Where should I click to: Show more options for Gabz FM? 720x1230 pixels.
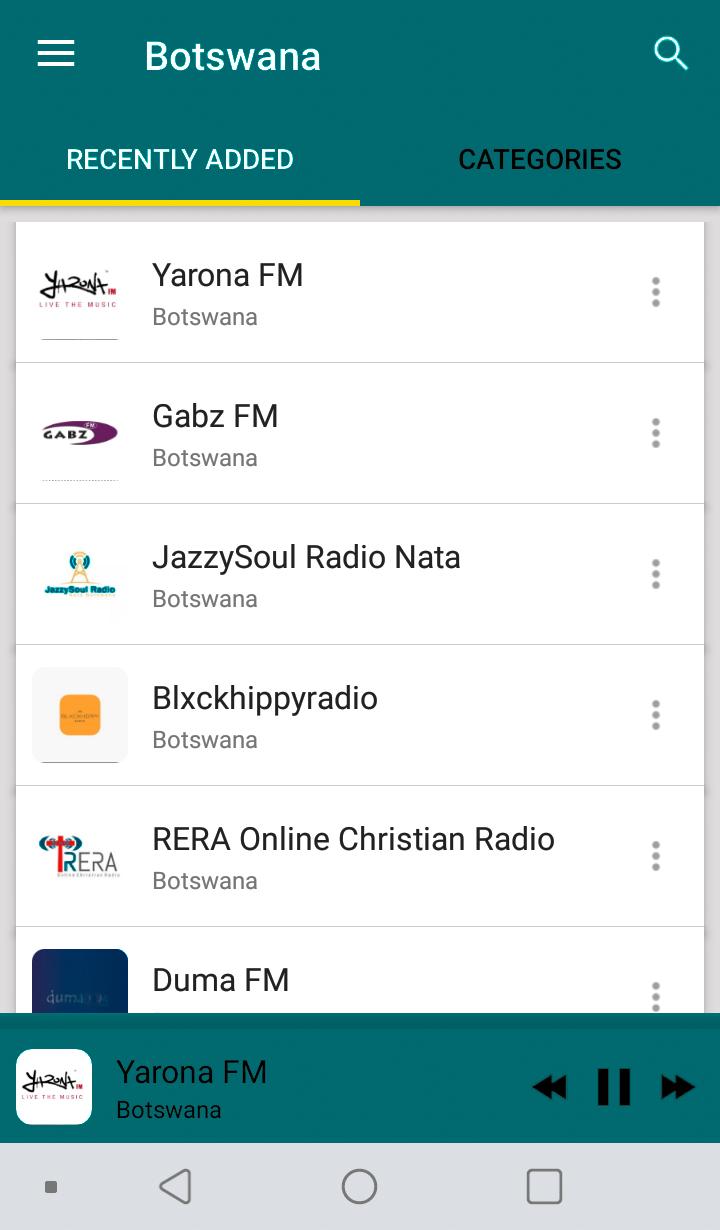pyautogui.click(x=656, y=433)
